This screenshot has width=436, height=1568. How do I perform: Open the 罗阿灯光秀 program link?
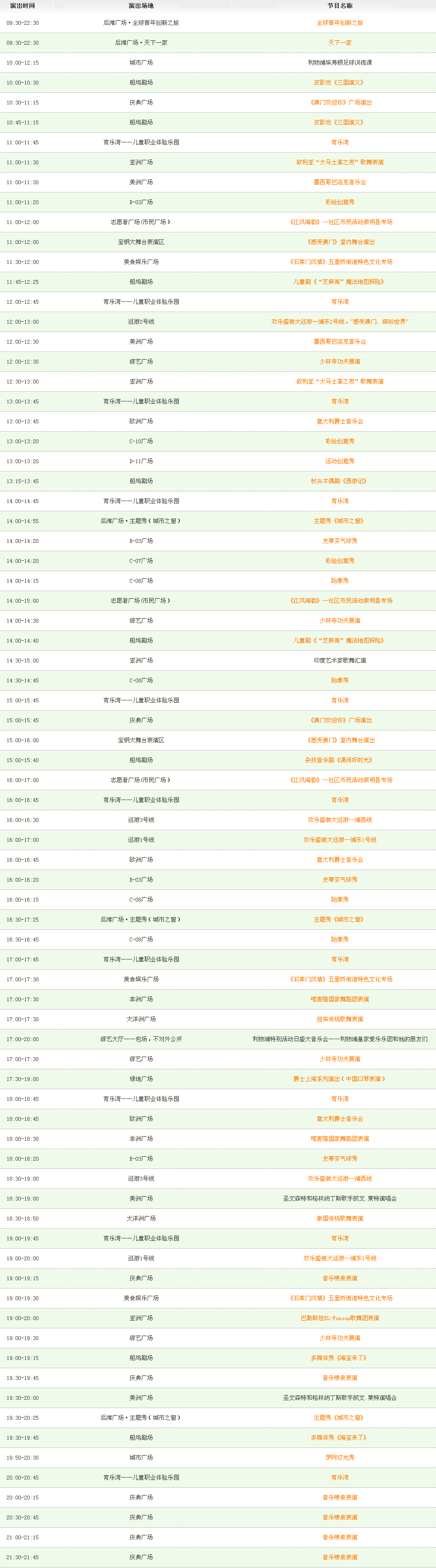pos(340,1458)
